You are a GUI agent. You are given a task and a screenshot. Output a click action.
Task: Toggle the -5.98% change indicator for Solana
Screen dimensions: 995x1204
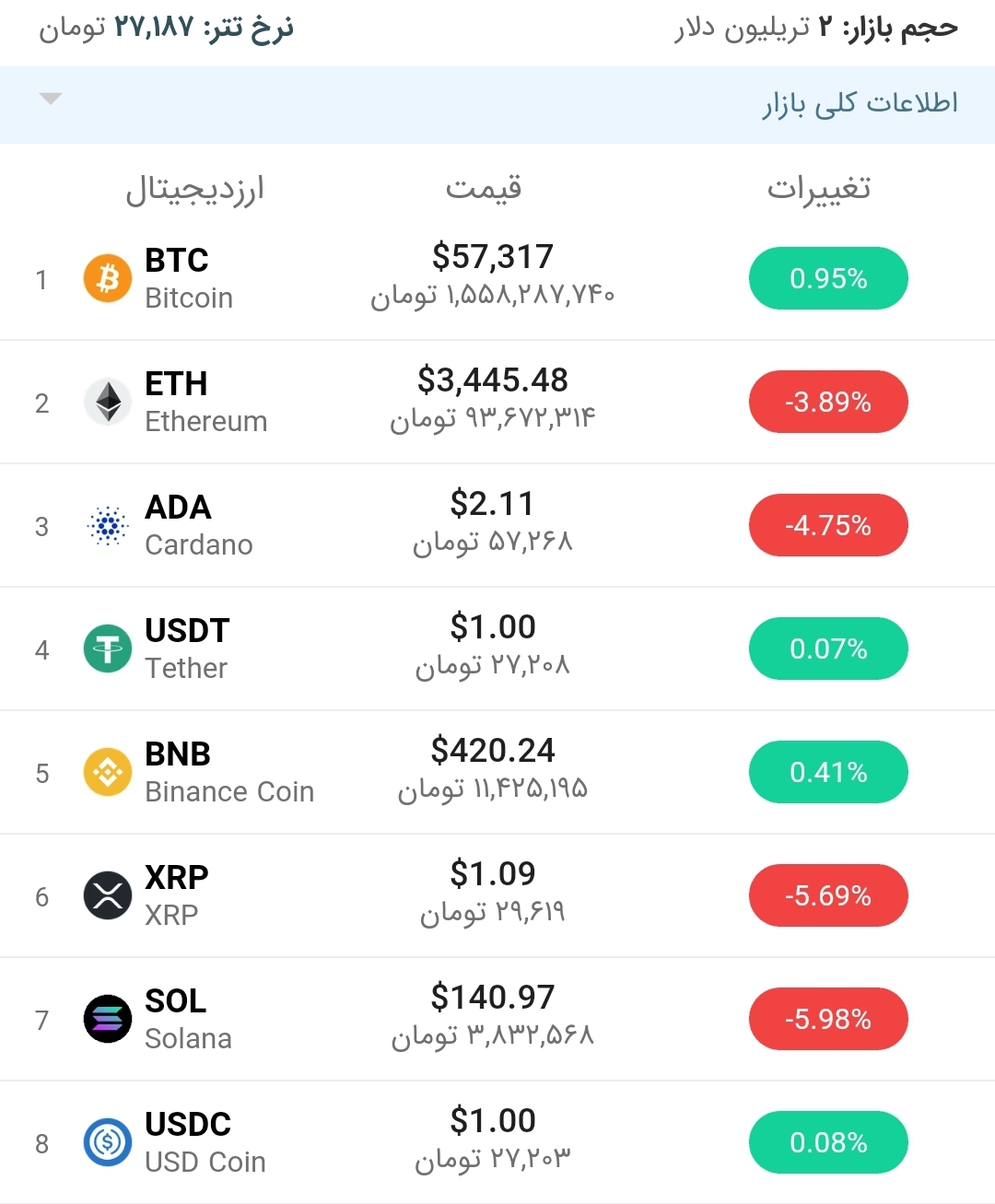pyautogui.click(x=827, y=1018)
